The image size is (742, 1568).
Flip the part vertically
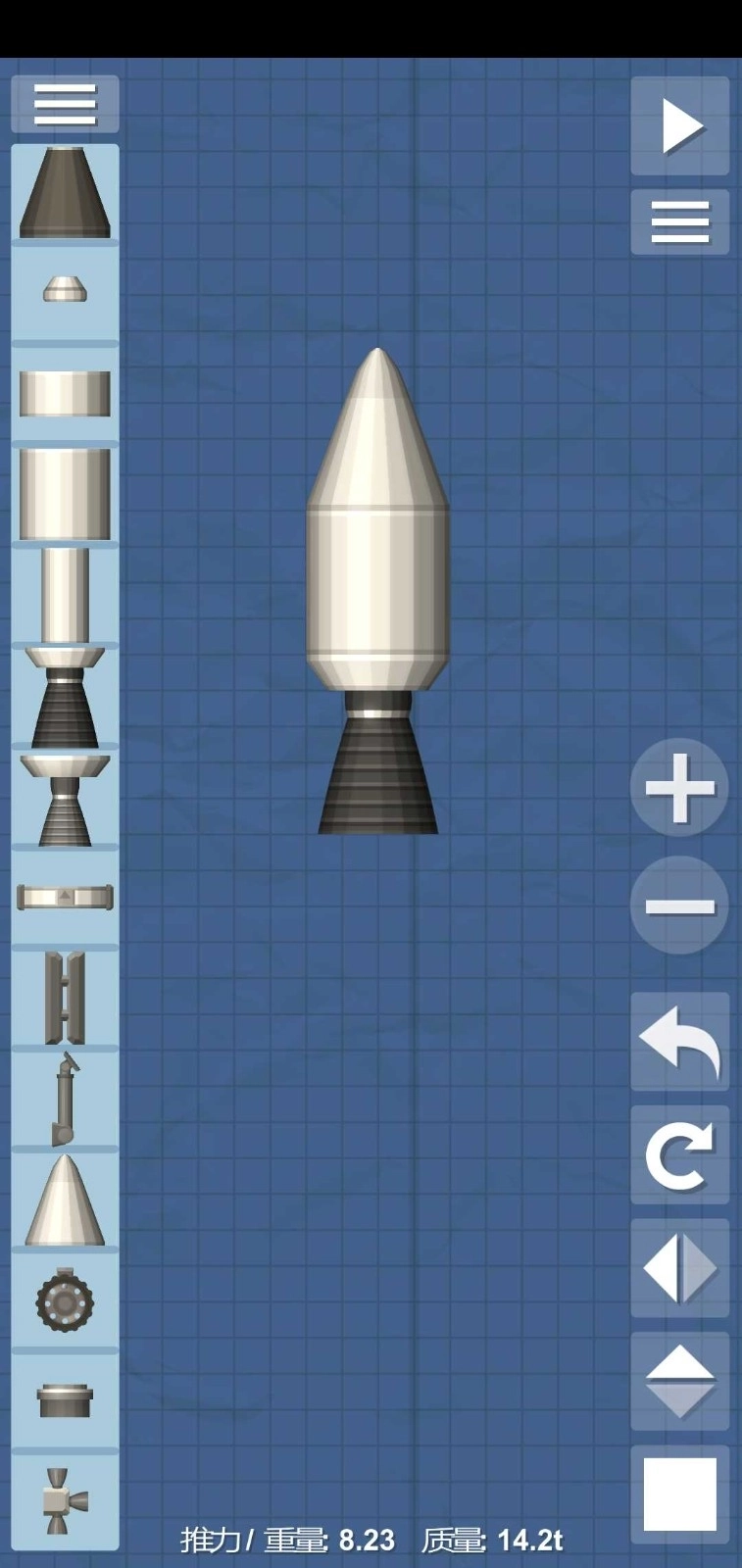679,1382
